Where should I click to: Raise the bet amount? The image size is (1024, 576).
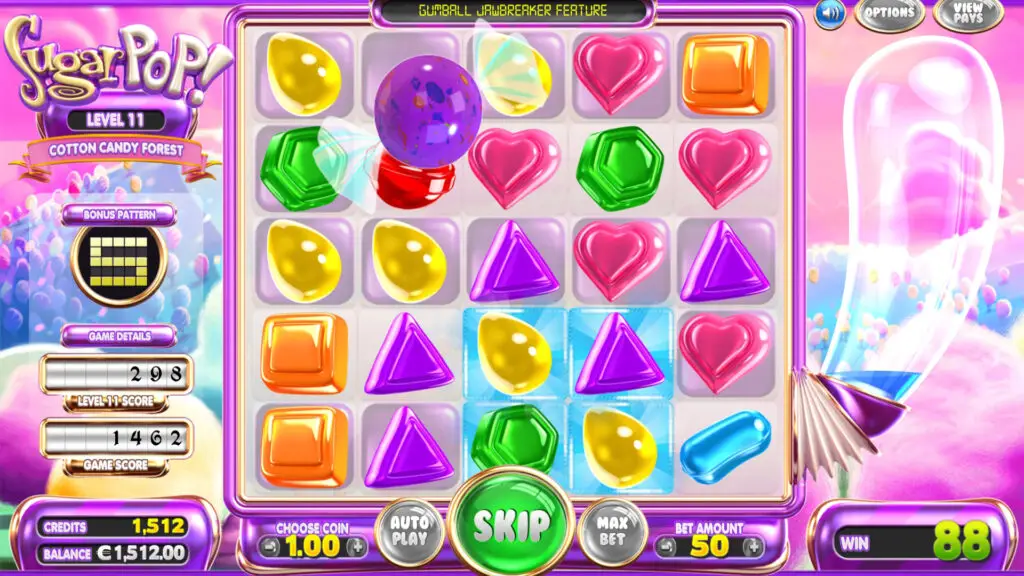[x=753, y=547]
